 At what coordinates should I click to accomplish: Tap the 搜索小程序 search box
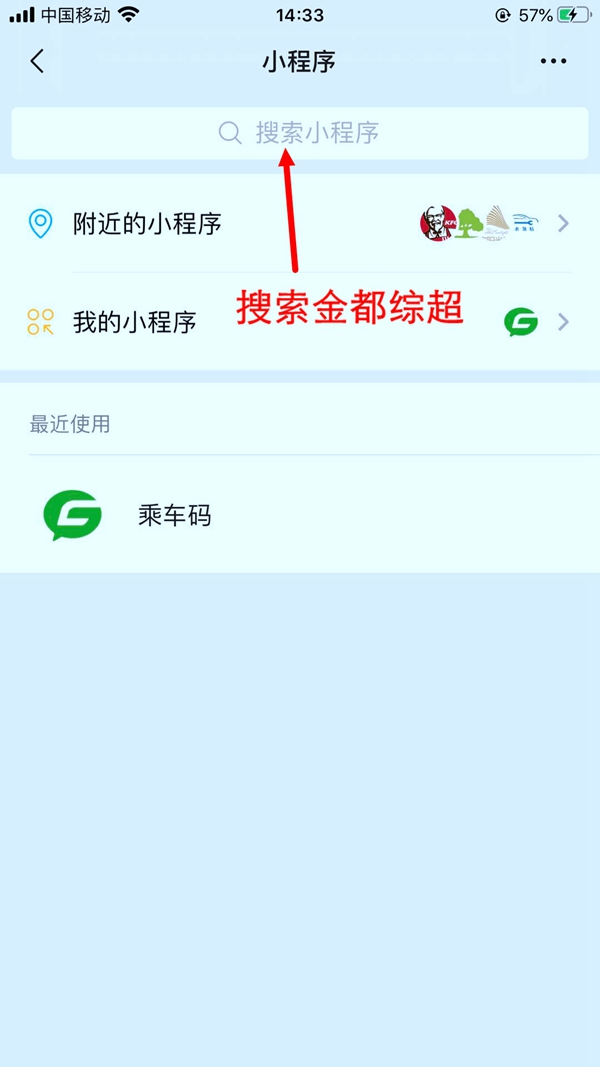coord(299,133)
